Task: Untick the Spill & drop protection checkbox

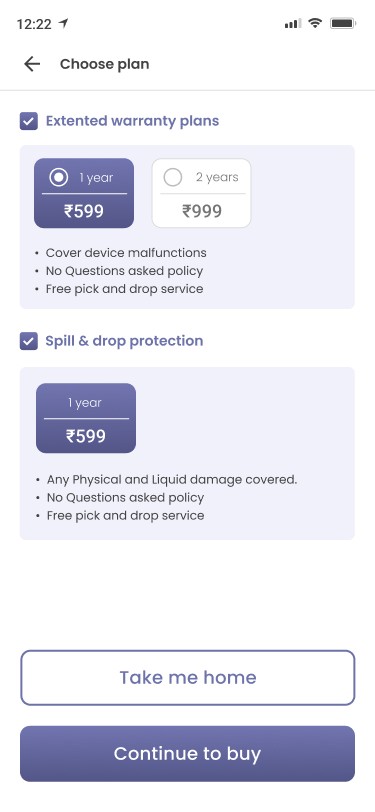Action: tap(28, 341)
